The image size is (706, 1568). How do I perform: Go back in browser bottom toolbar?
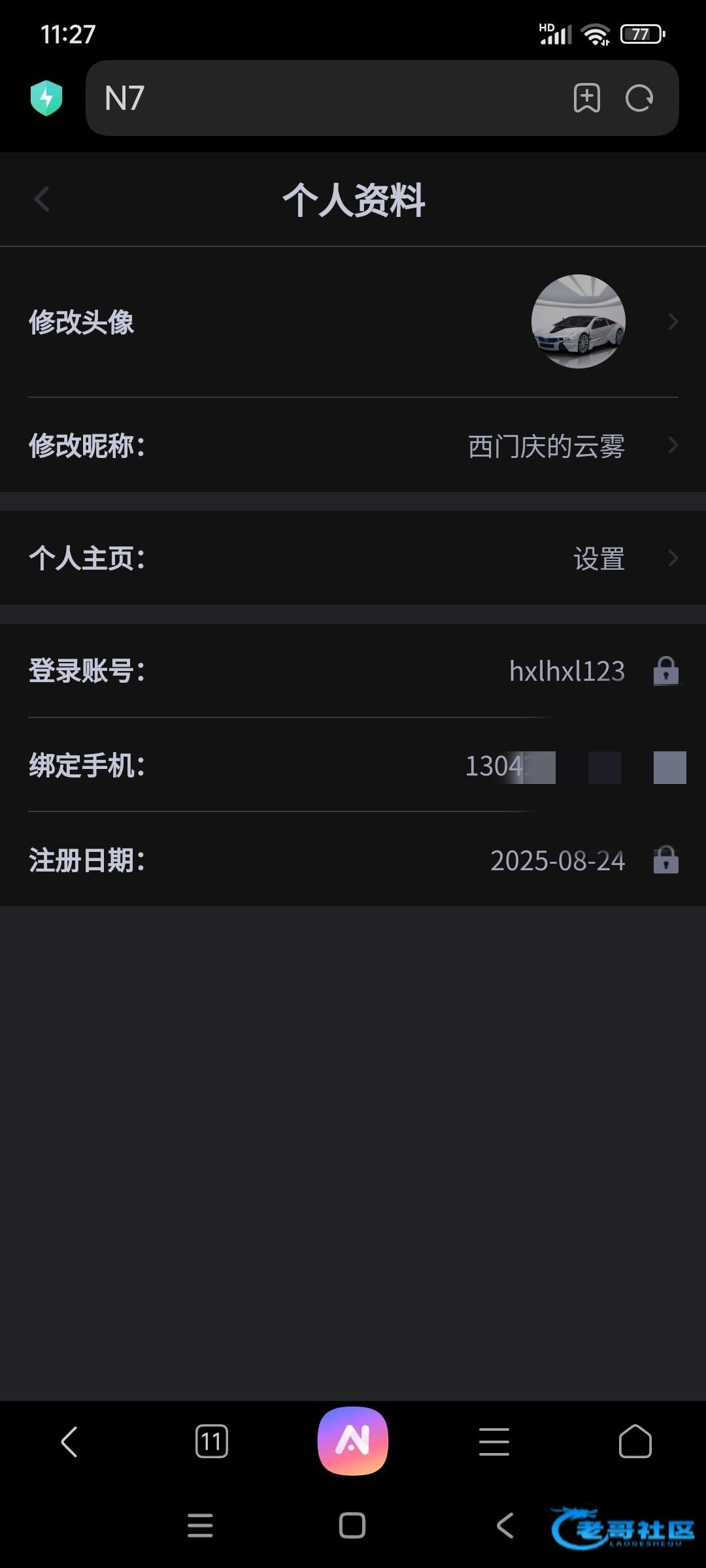[x=70, y=1441]
